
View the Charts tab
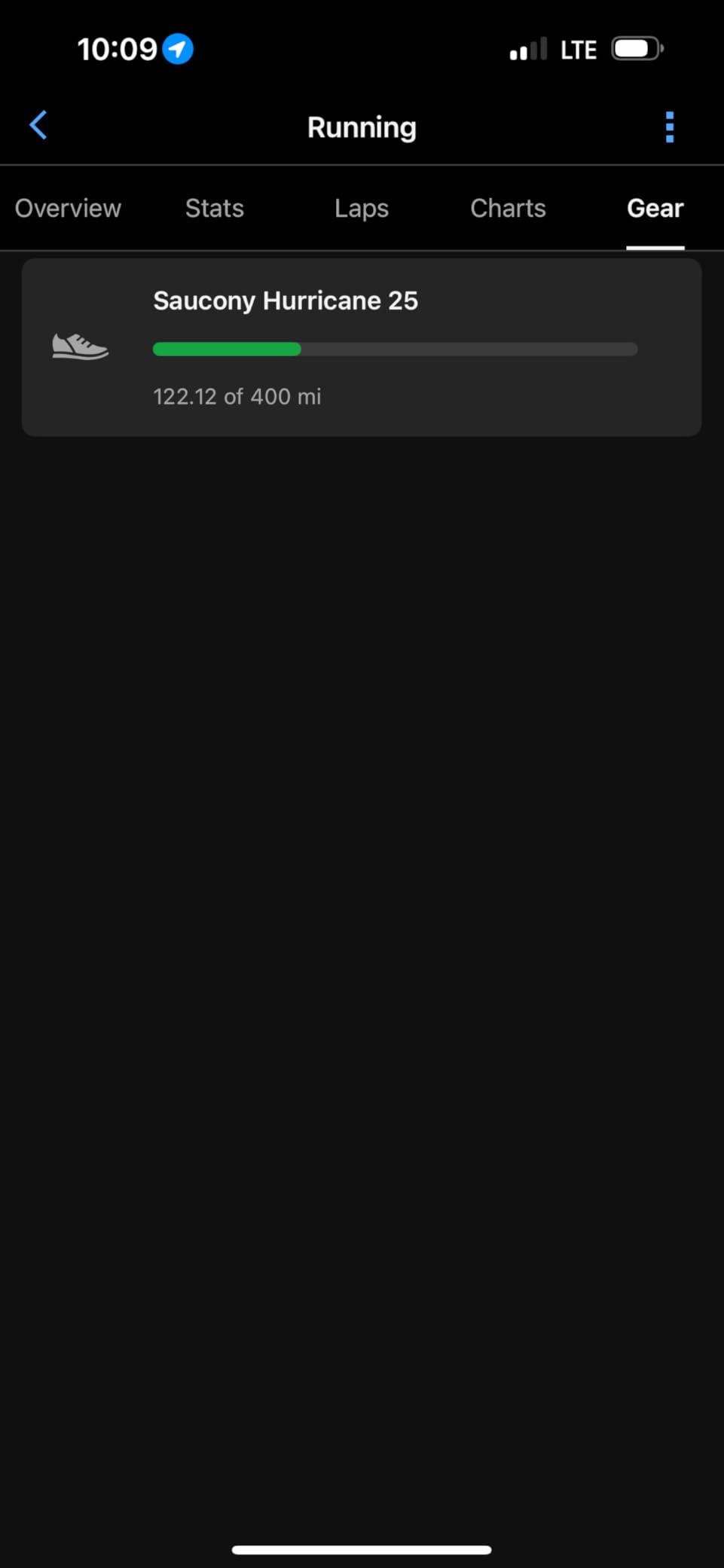(x=508, y=208)
